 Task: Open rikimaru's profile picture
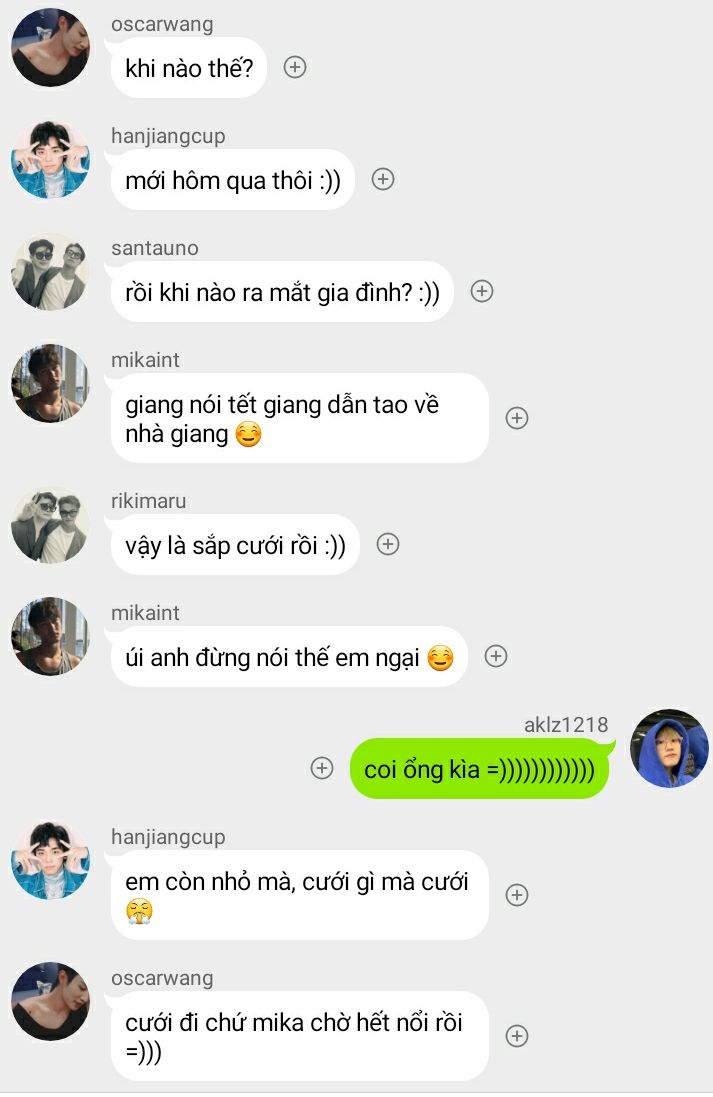coord(50,525)
